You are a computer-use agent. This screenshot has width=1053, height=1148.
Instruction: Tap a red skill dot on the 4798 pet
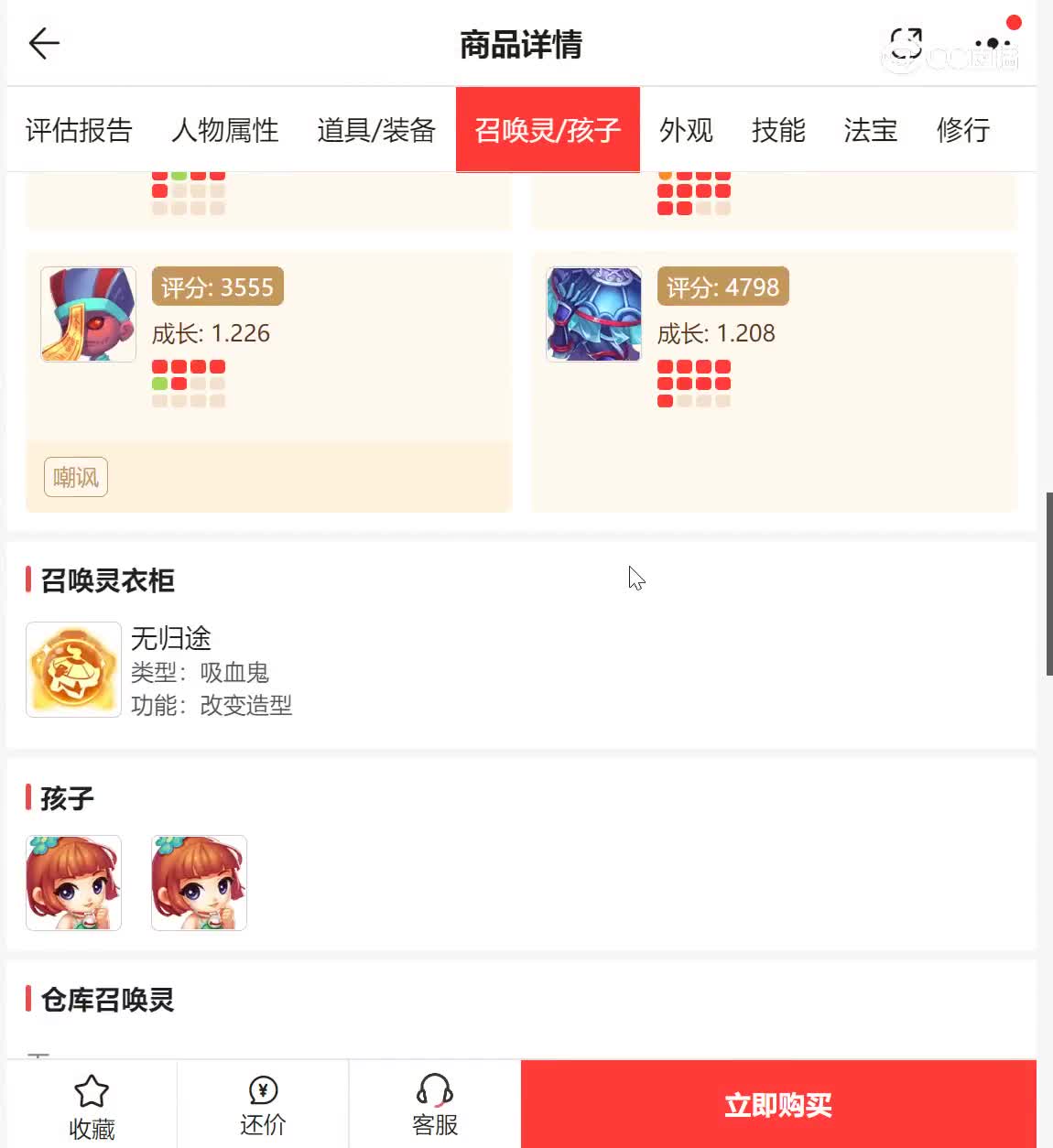[665, 368]
